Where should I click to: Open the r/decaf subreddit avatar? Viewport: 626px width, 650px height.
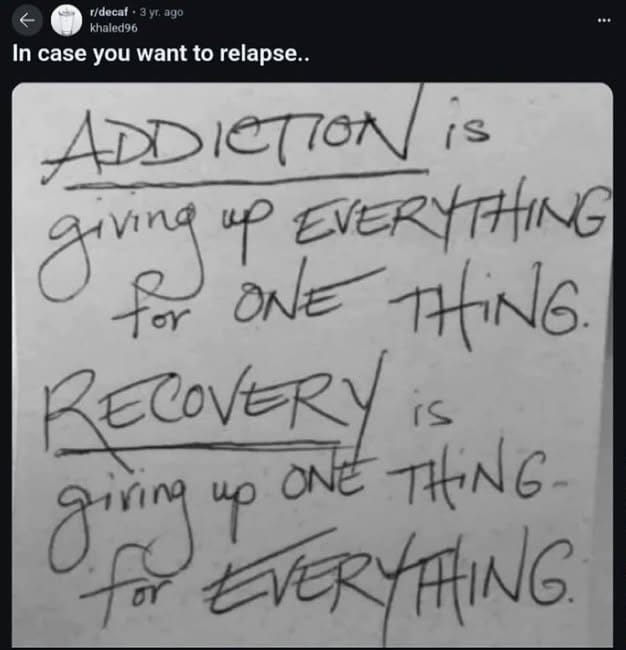[x=68, y=19]
